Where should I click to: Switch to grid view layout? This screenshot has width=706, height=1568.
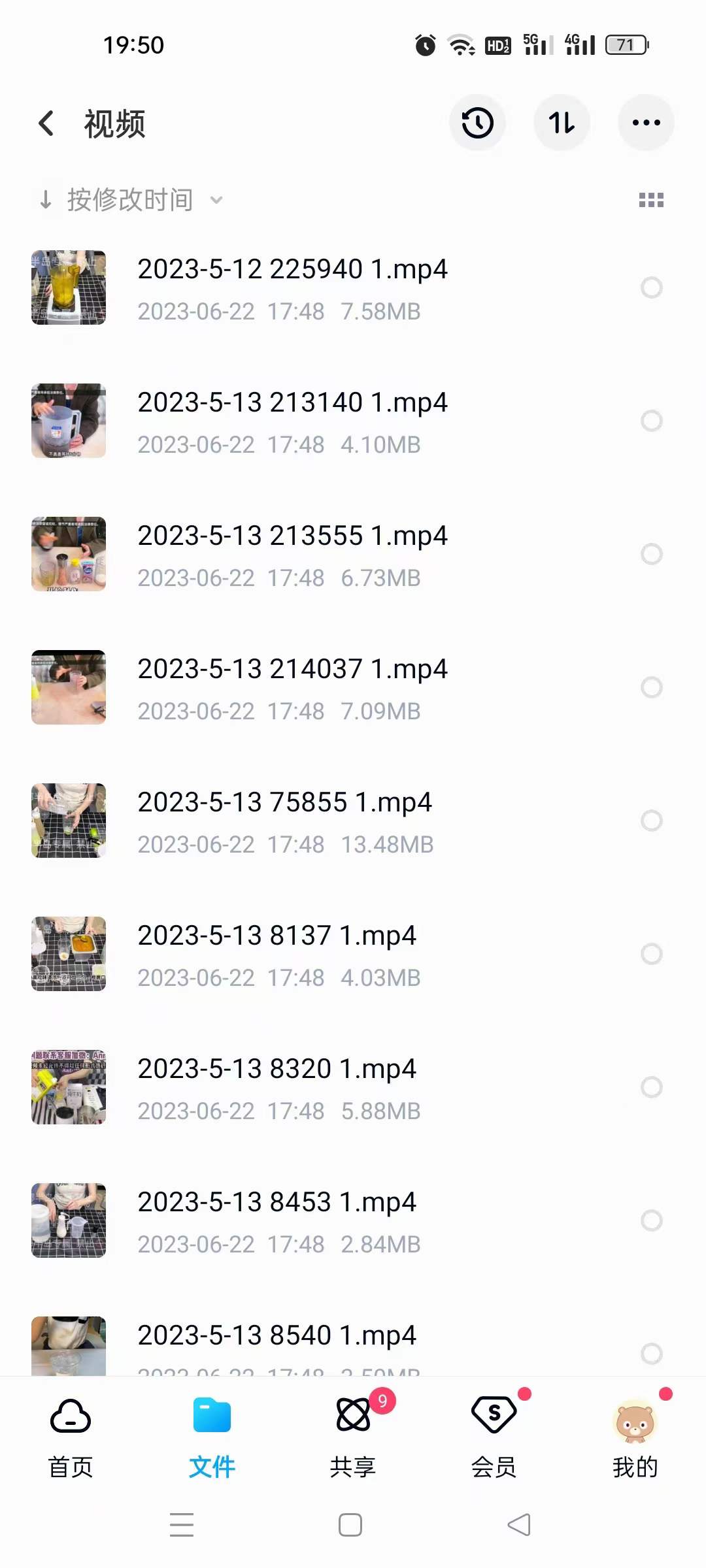[651, 200]
